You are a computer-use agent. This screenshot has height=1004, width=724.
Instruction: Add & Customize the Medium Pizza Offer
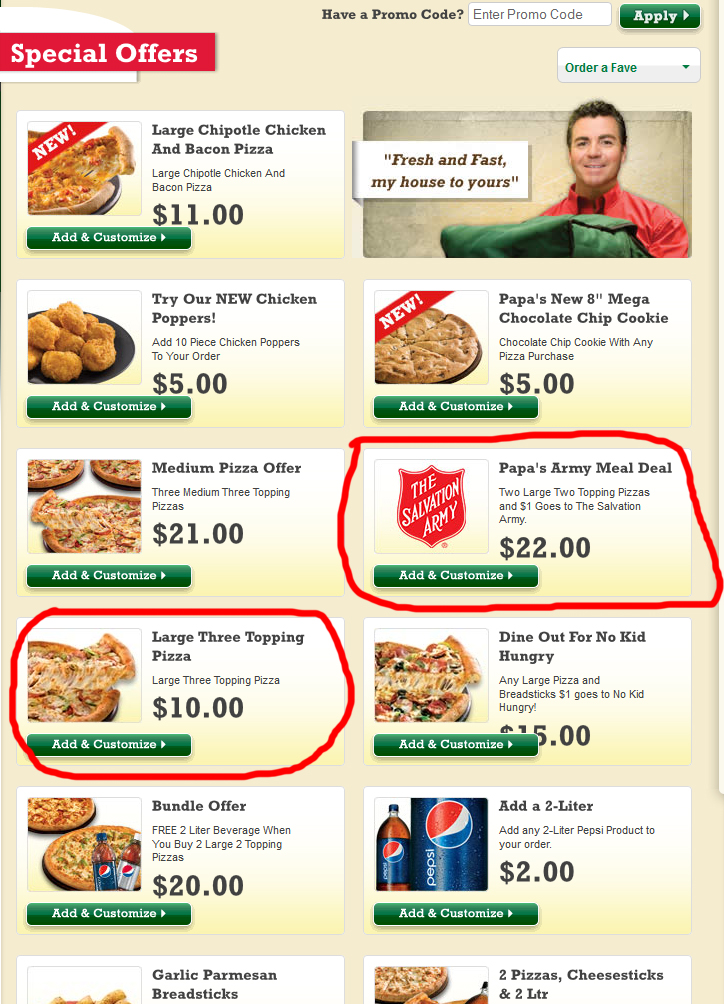[108, 576]
